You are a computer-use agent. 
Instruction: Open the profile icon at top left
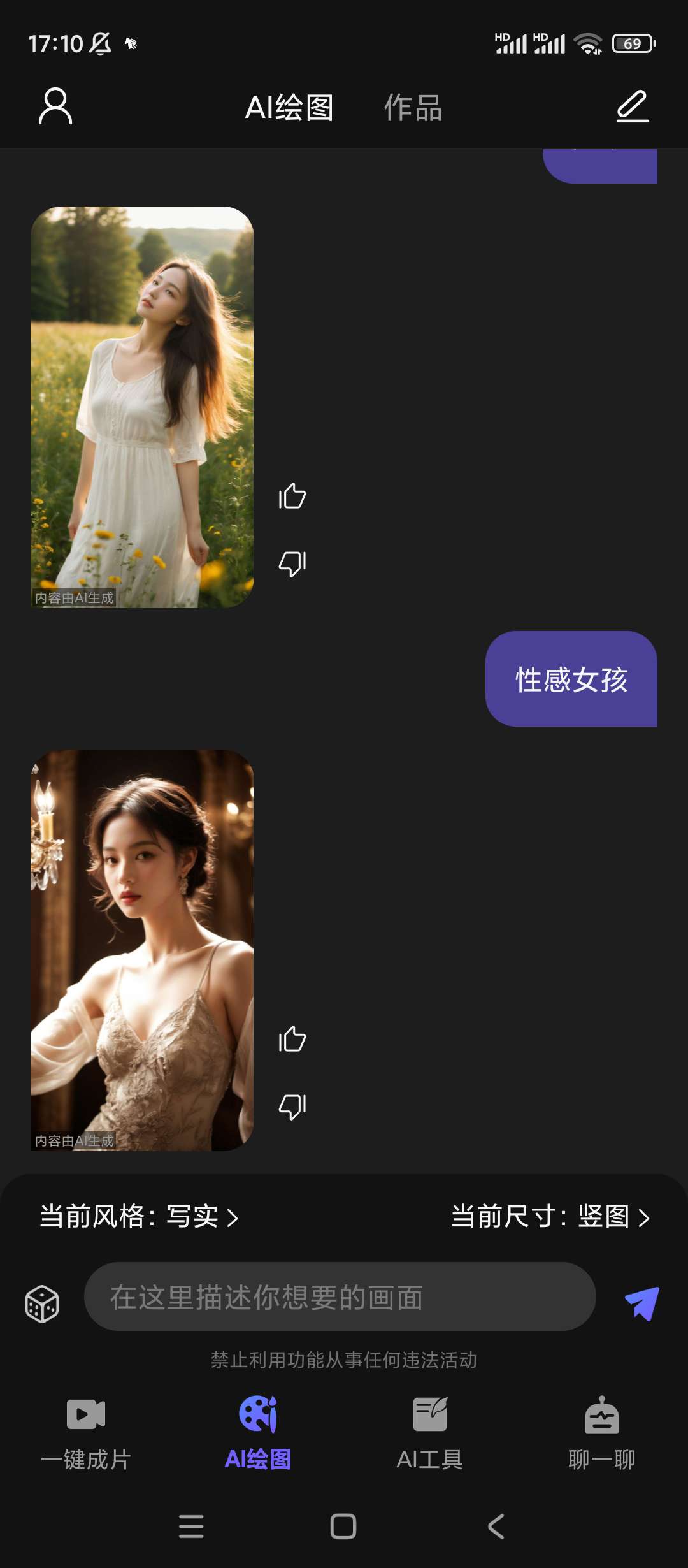tap(56, 107)
